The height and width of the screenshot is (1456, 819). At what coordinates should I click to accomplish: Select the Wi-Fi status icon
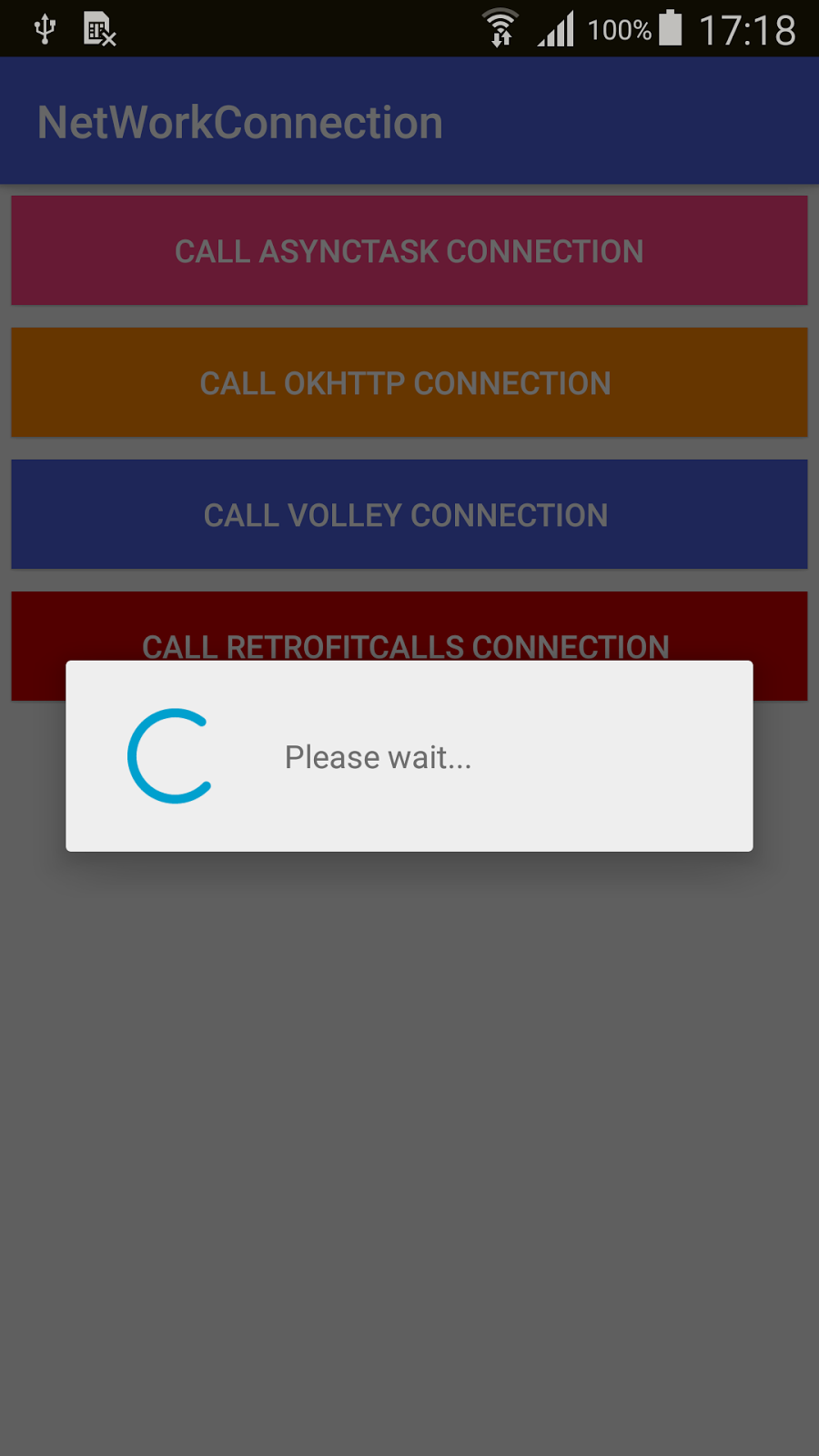(500, 27)
